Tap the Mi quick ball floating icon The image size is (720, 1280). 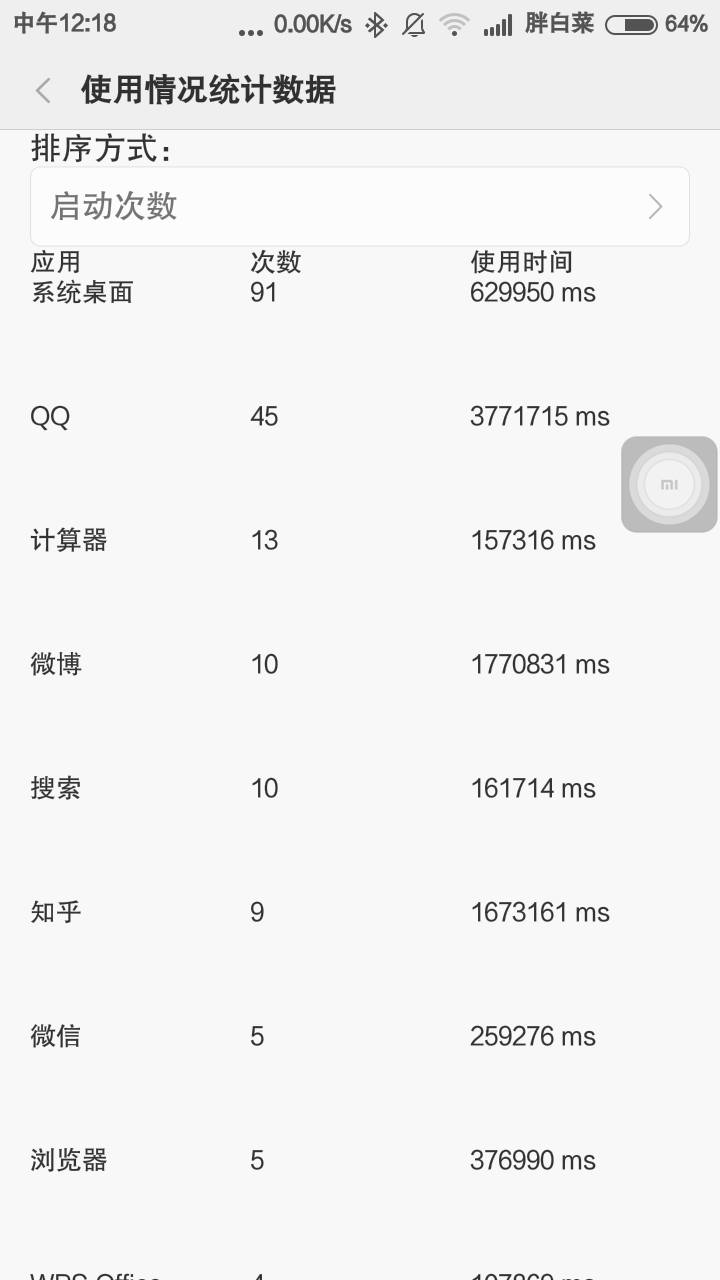point(668,484)
